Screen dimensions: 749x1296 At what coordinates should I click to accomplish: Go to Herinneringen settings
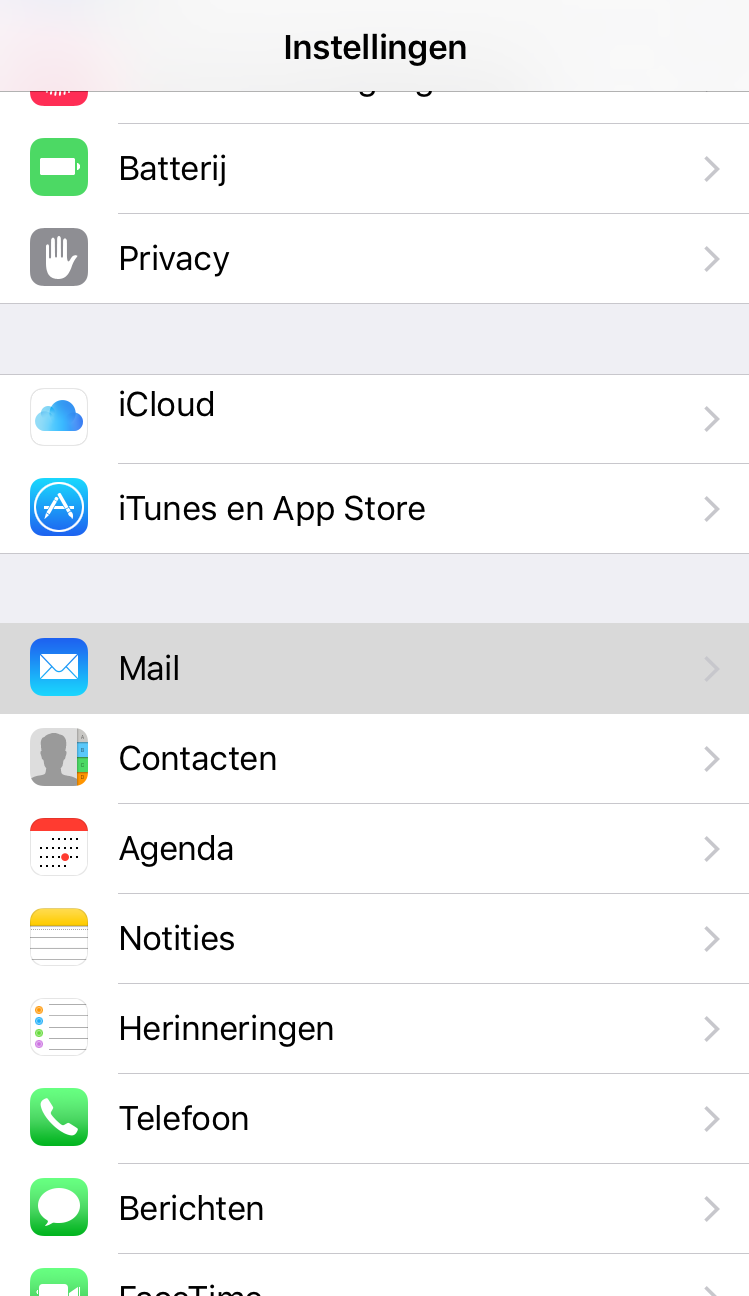coord(374,1028)
